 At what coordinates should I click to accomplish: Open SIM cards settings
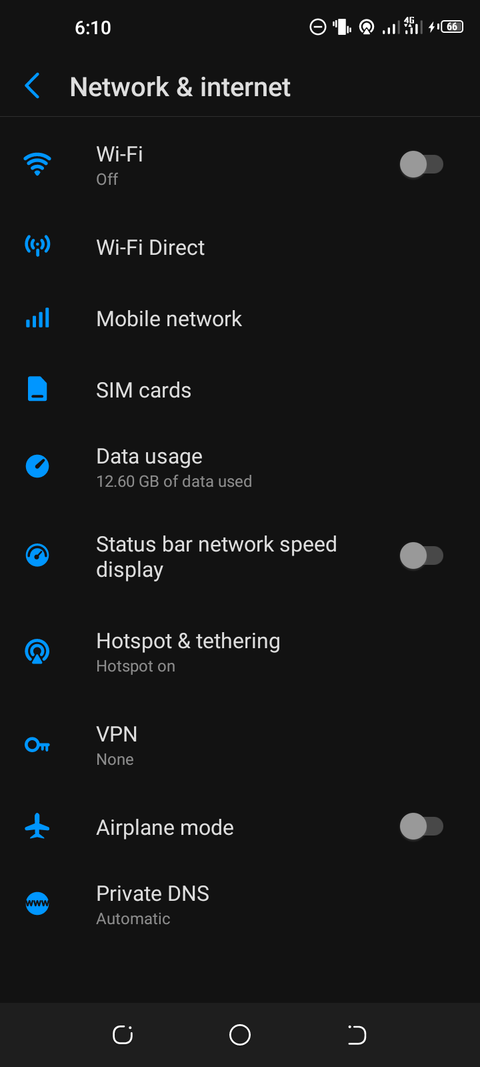(240, 390)
